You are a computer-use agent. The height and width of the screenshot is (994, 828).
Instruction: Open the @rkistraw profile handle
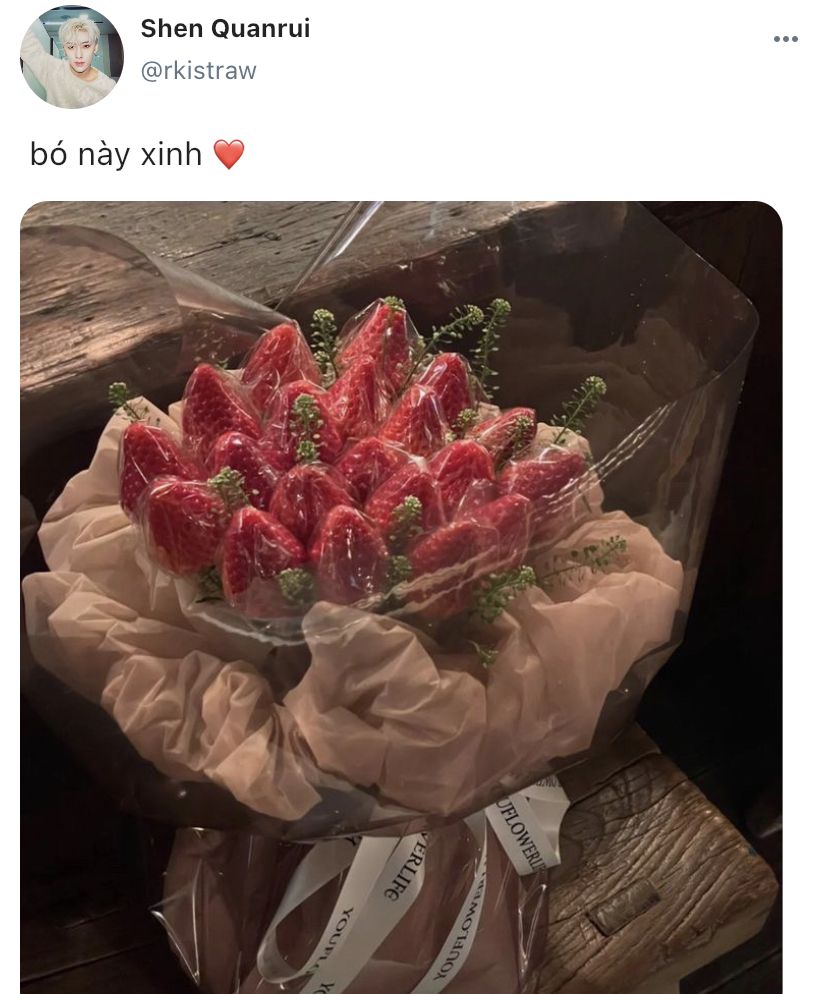[198, 71]
